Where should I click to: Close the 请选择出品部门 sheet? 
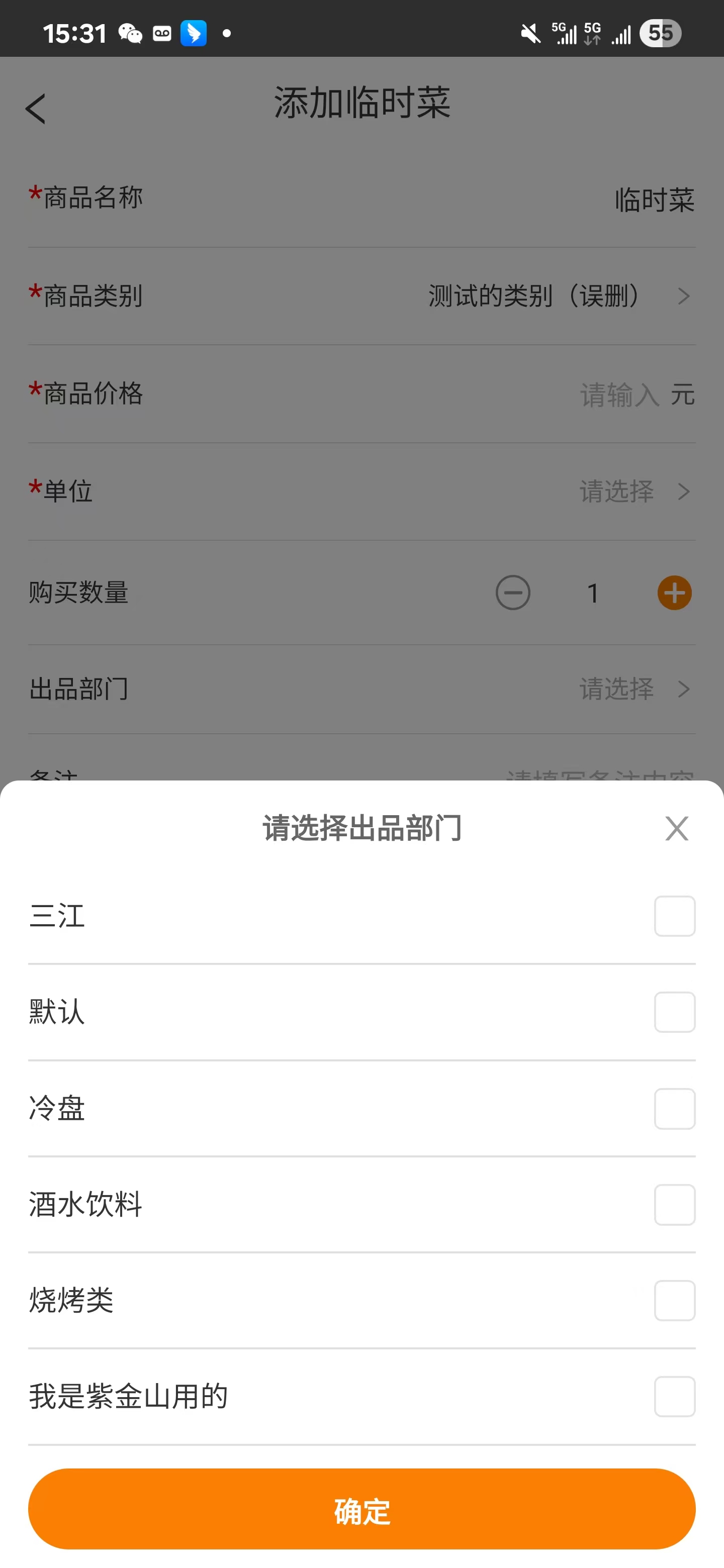[x=677, y=828]
